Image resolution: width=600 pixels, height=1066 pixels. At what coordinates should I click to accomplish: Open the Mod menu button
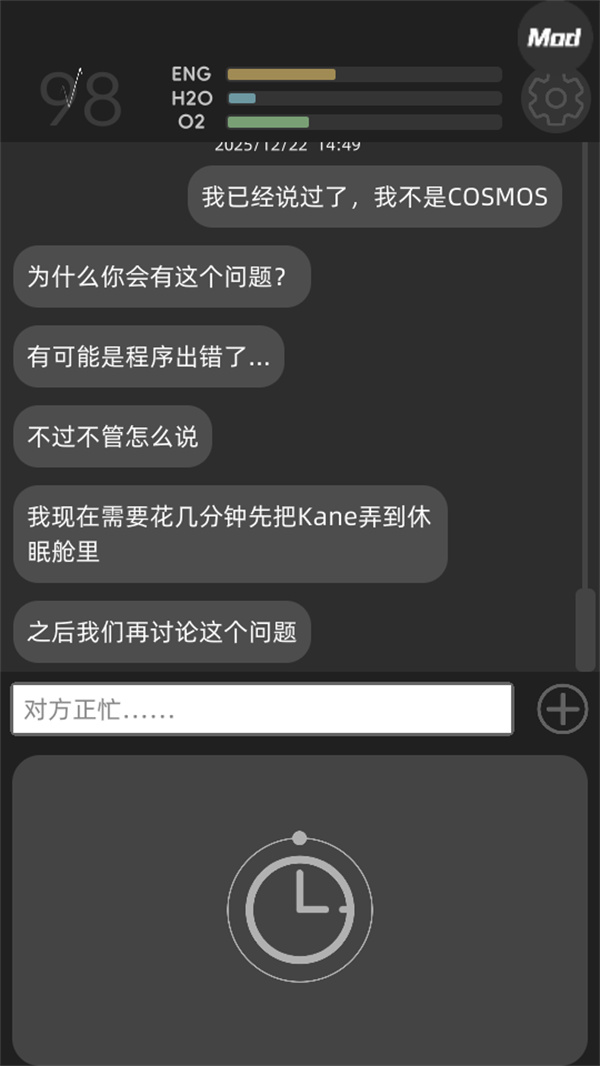554,37
